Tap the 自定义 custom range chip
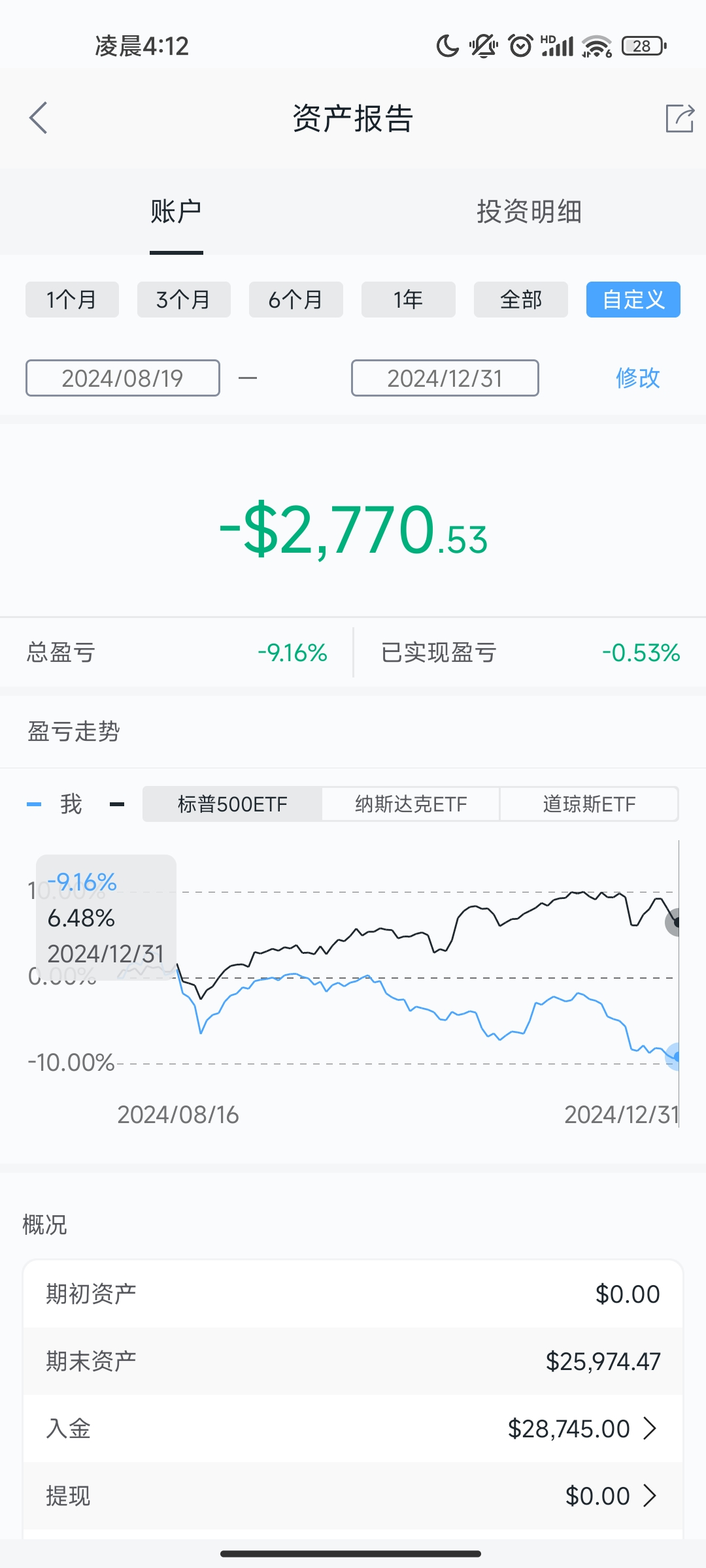 pyautogui.click(x=633, y=300)
